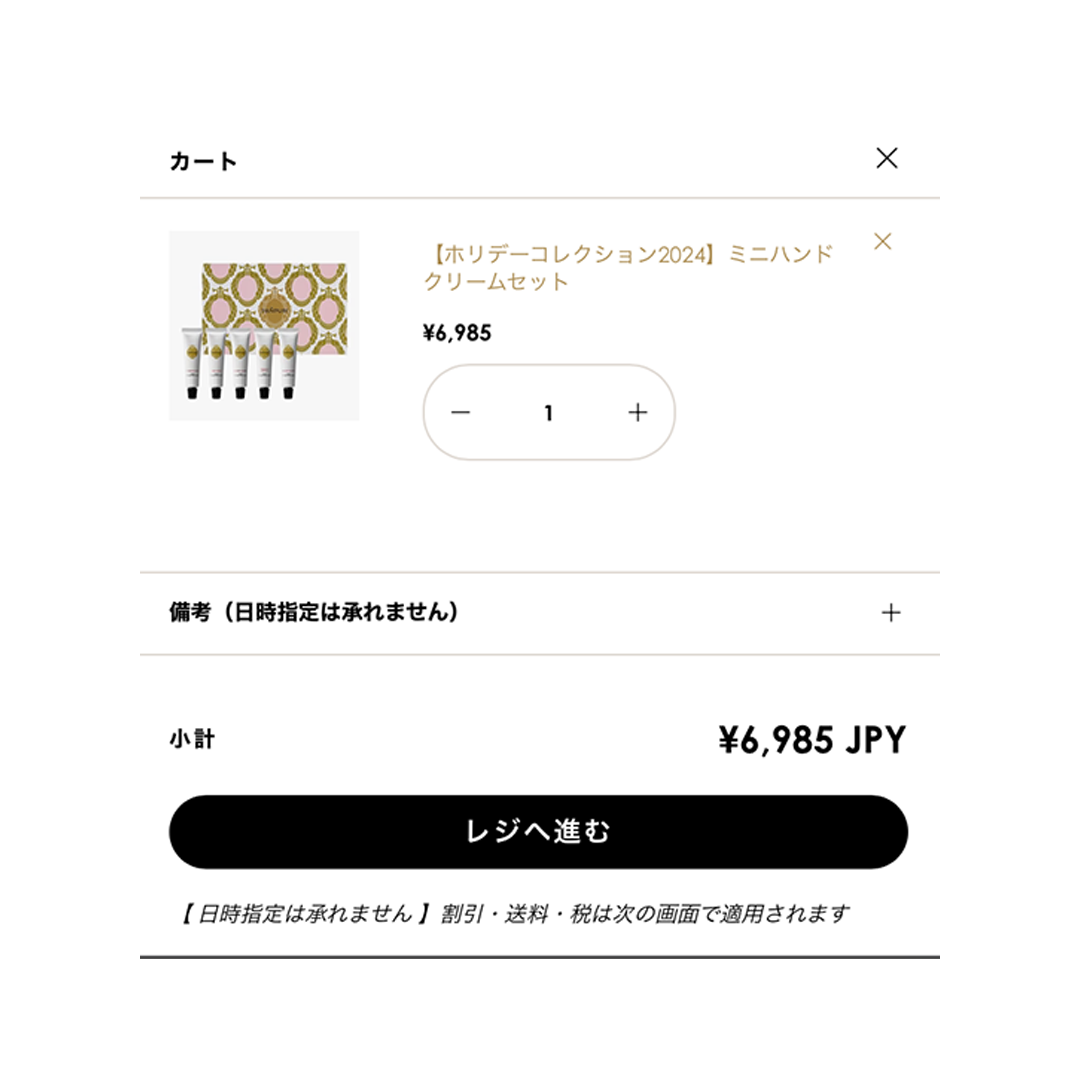Proceed with レジへ進む button
This screenshot has width=1080, height=1080.
(538, 832)
